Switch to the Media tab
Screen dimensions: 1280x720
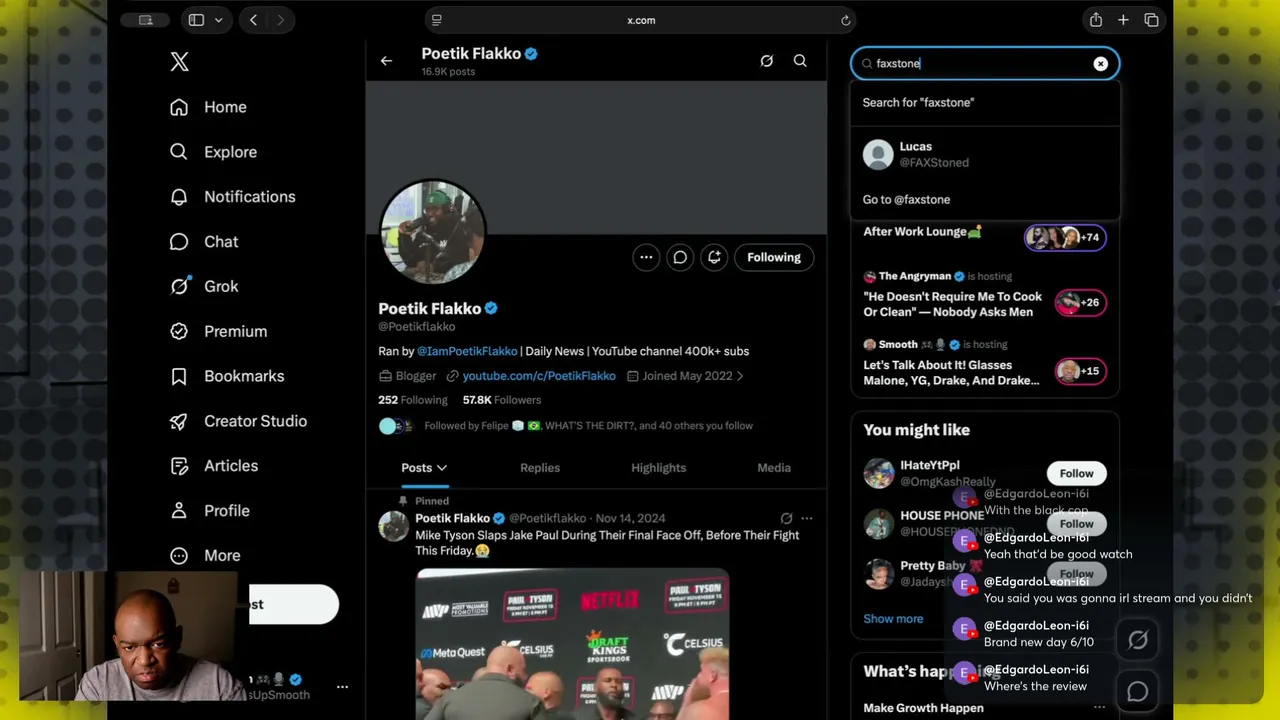[774, 468]
